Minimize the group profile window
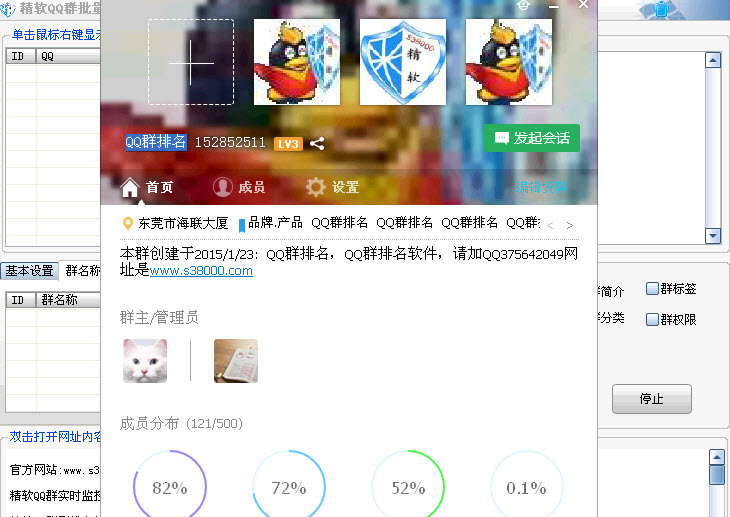730x517 pixels. [x=552, y=5]
